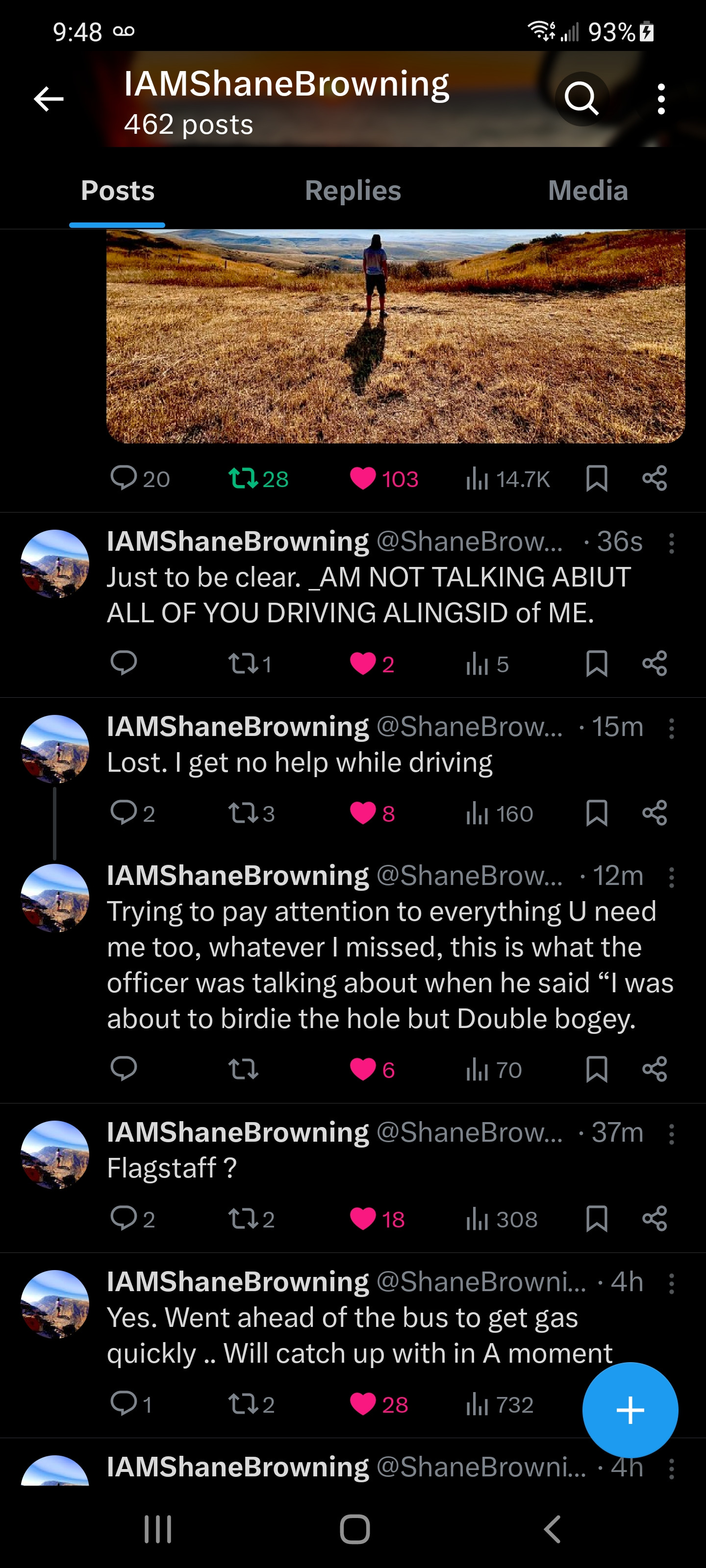Open the "Lost. I get no help" post
The height and width of the screenshot is (1568, 706).
(300, 763)
